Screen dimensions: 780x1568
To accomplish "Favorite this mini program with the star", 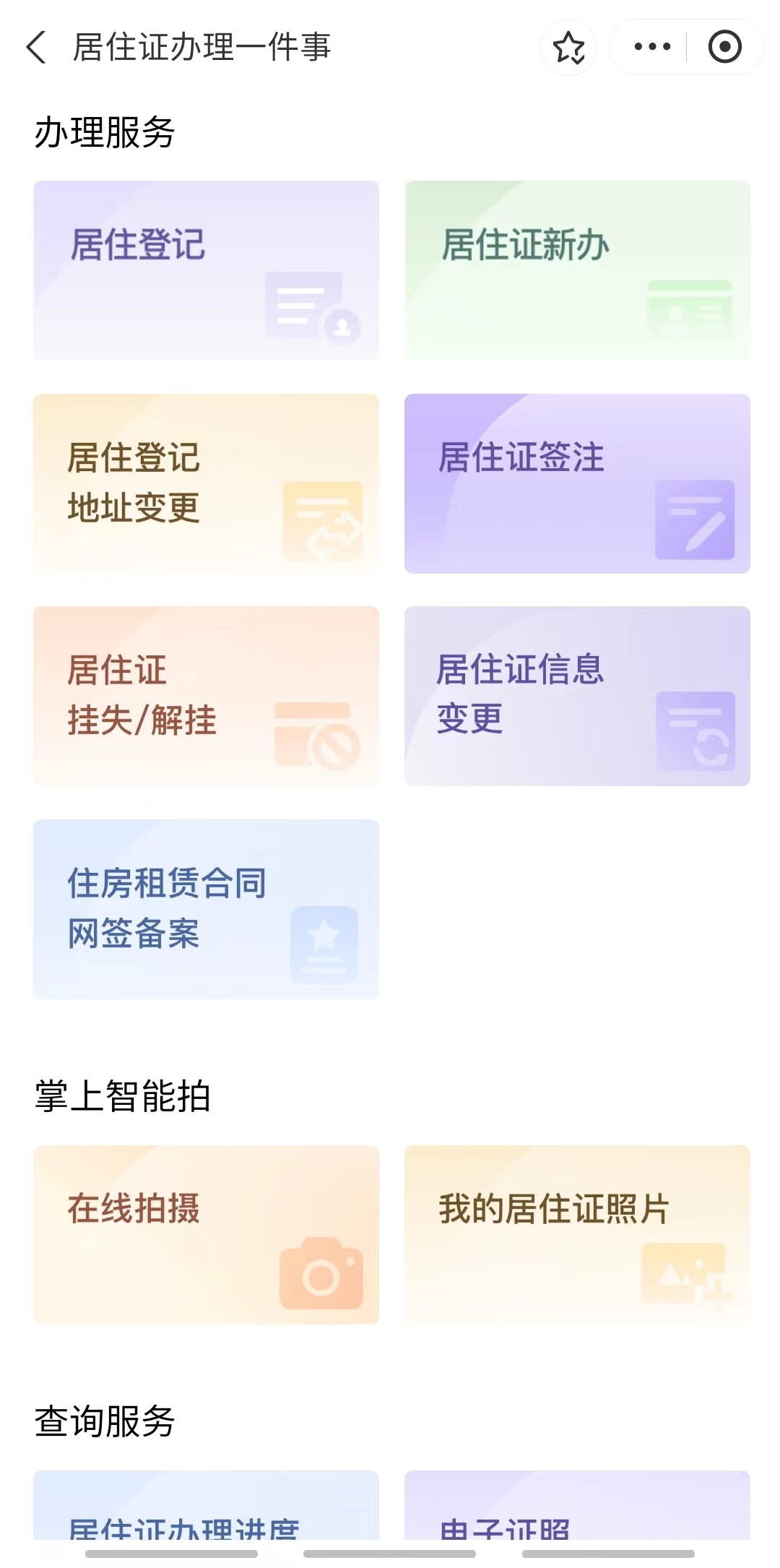I will (x=568, y=48).
